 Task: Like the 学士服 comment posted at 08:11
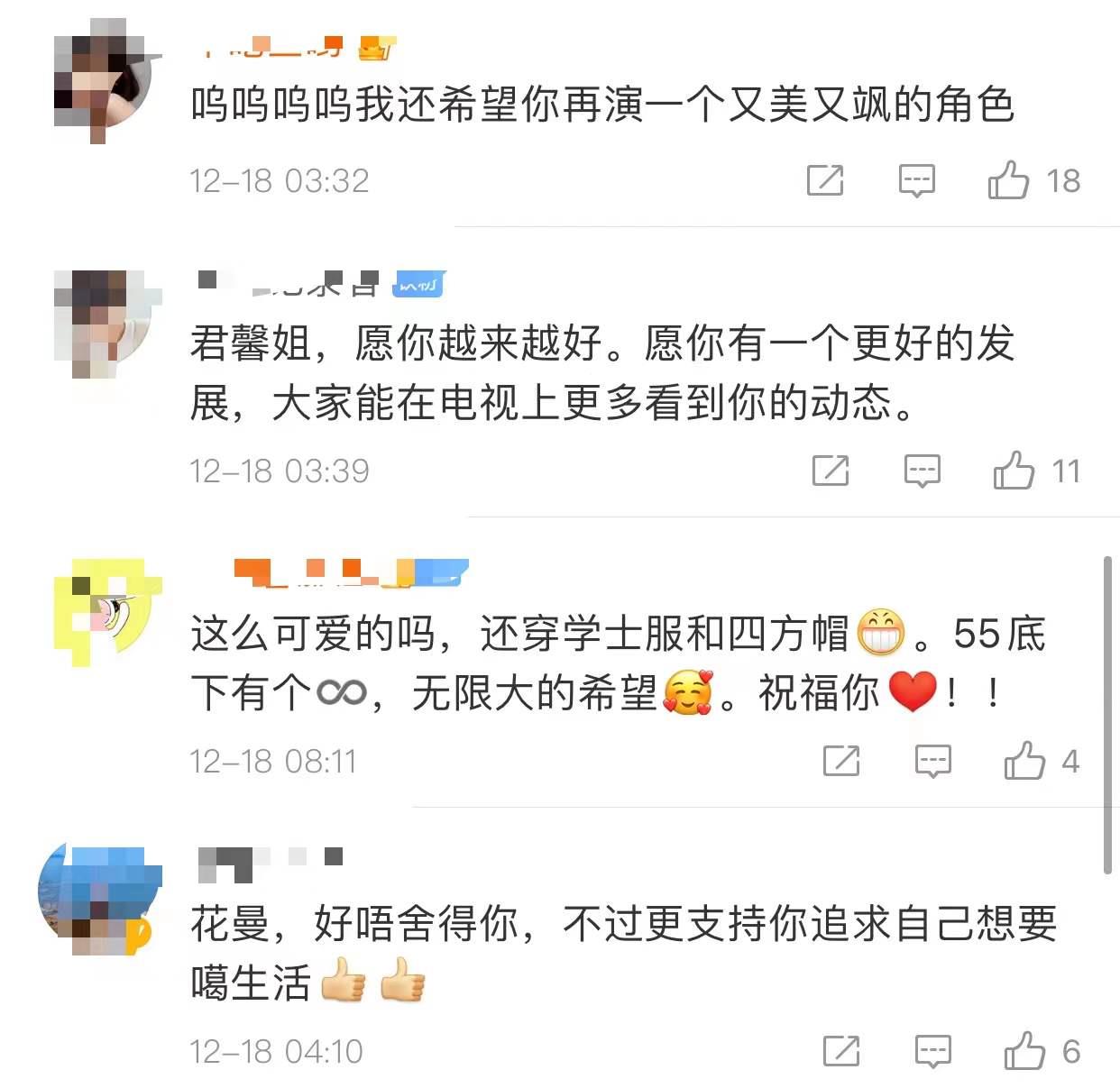(1024, 761)
